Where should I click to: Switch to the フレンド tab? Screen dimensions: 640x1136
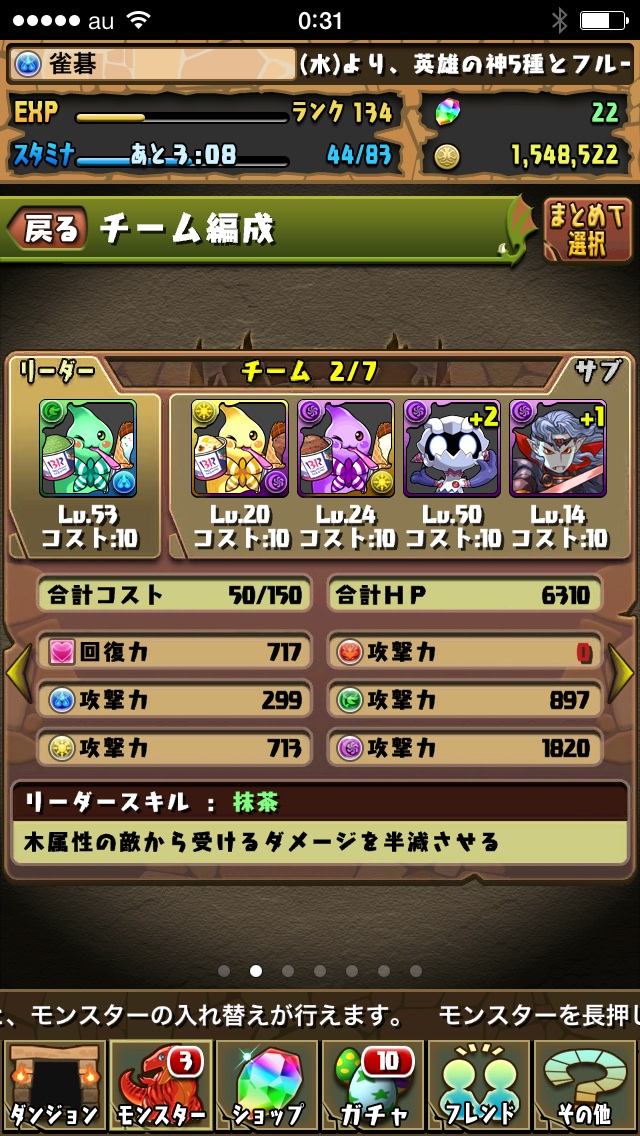click(x=479, y=1086)
